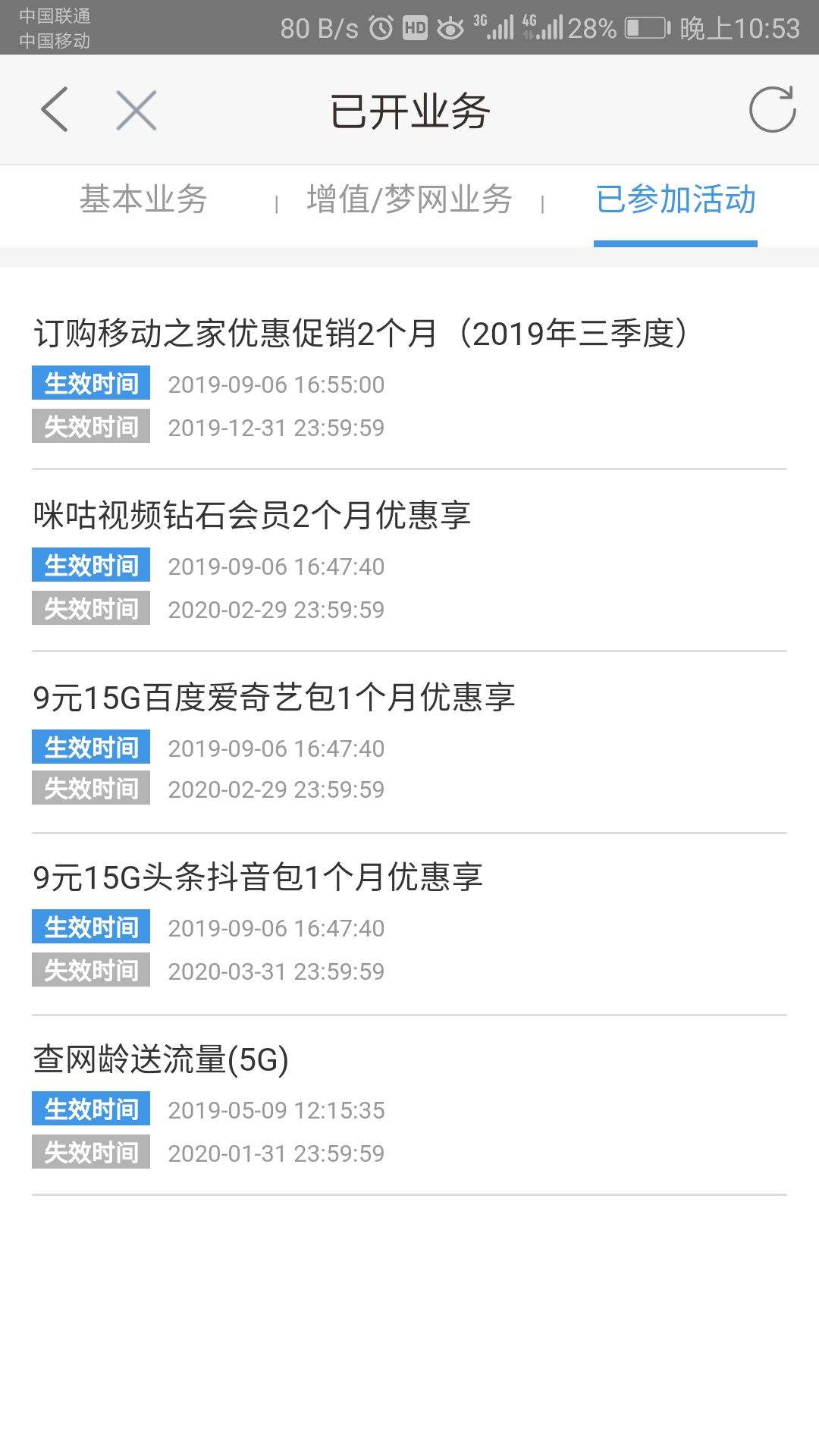
Task: Refresh the page with the reload icon
Action: (771, 110)
